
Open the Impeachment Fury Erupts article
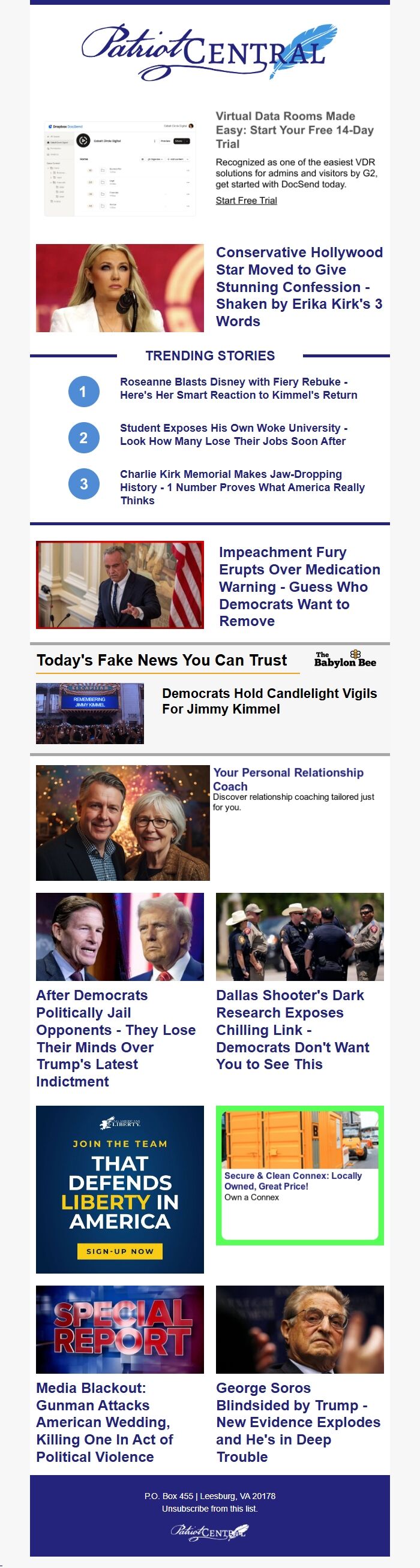click(x=299, y=586)
